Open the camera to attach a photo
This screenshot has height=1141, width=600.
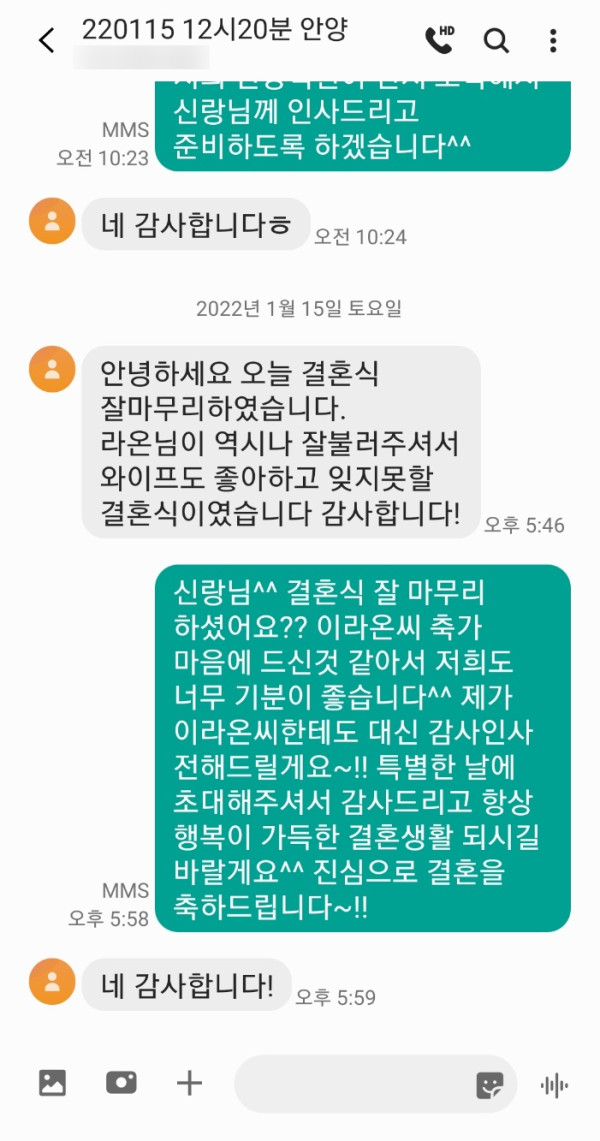pos(121,1082)
